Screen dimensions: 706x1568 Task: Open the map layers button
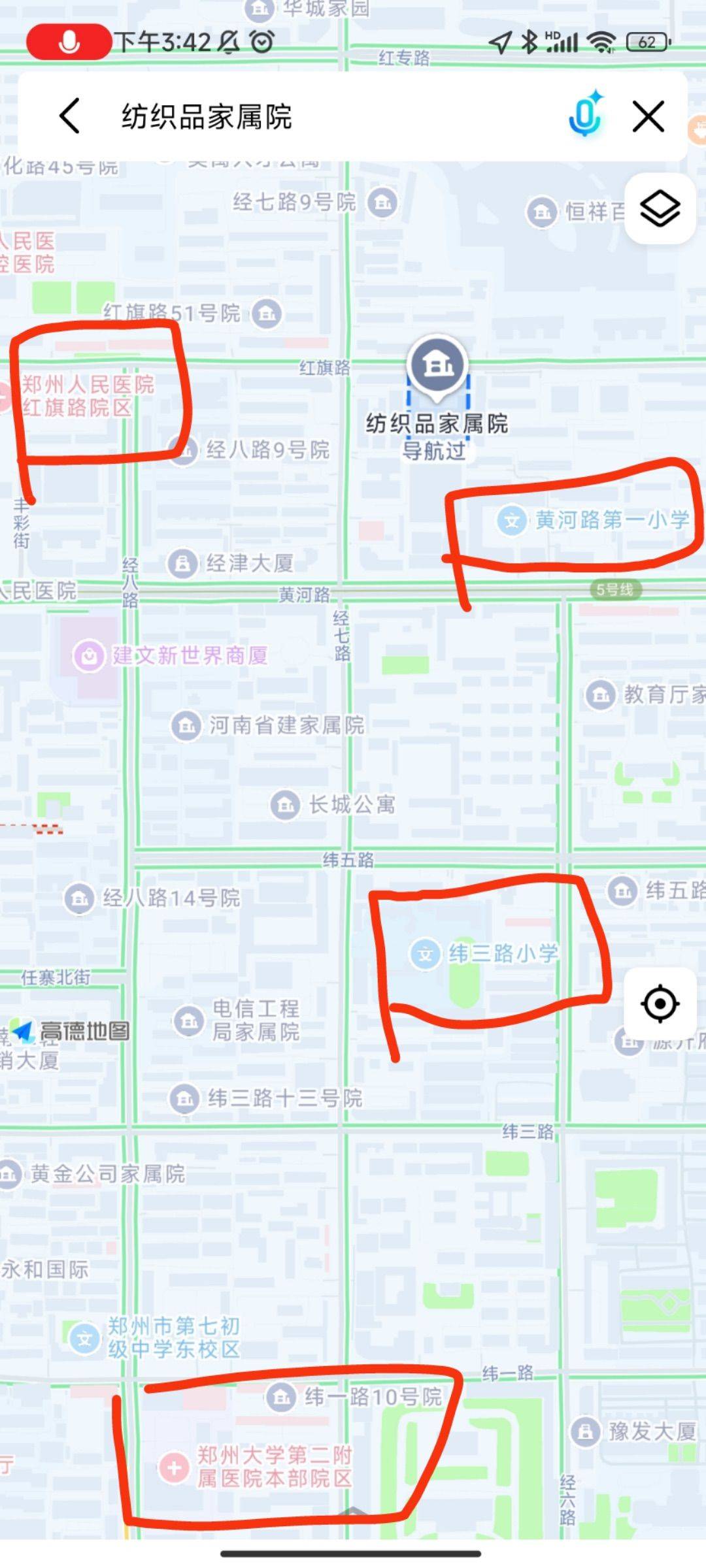point(660,209)
